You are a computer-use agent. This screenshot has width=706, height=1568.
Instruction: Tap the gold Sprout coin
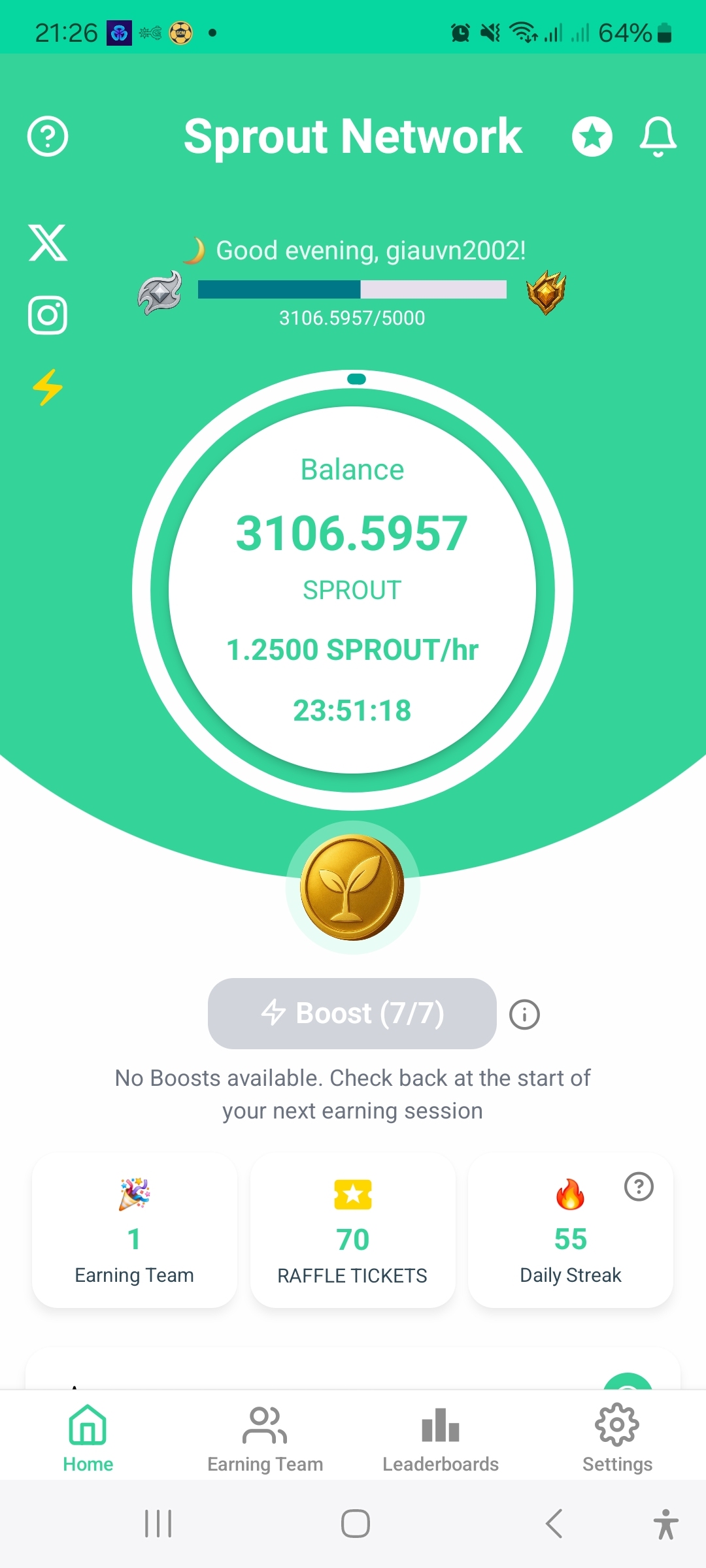click(352, 887)
